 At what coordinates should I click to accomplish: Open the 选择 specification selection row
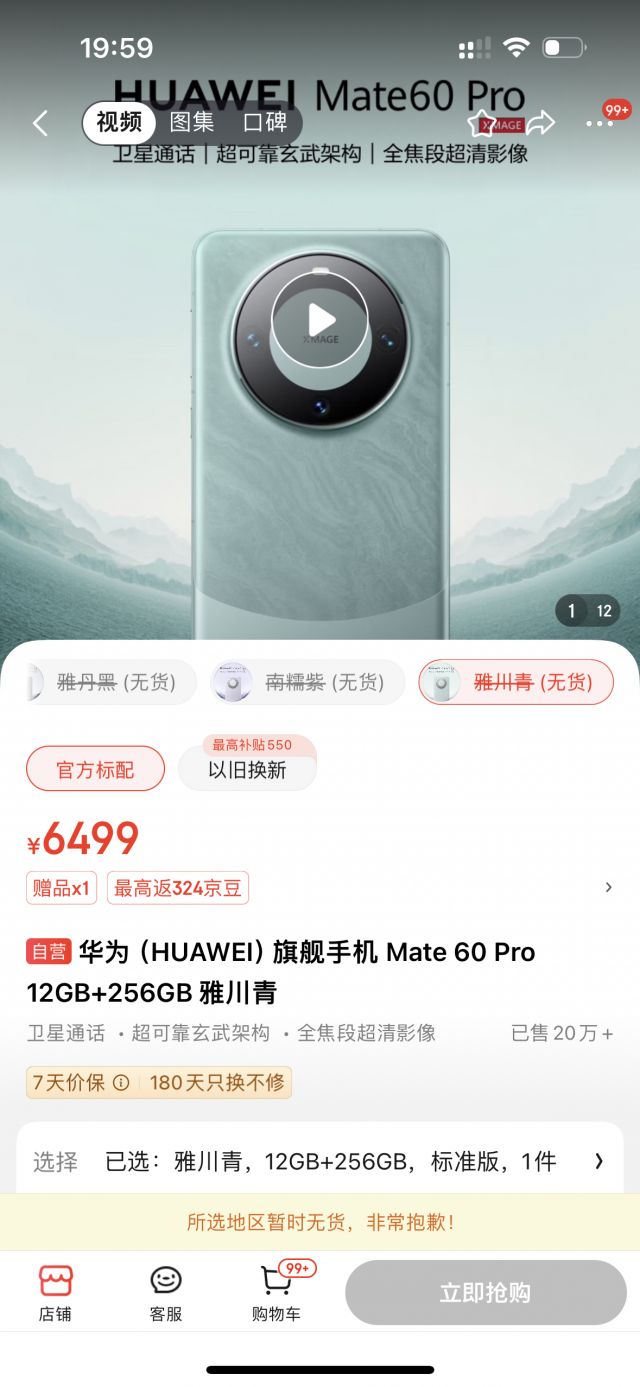[320, 1161]
